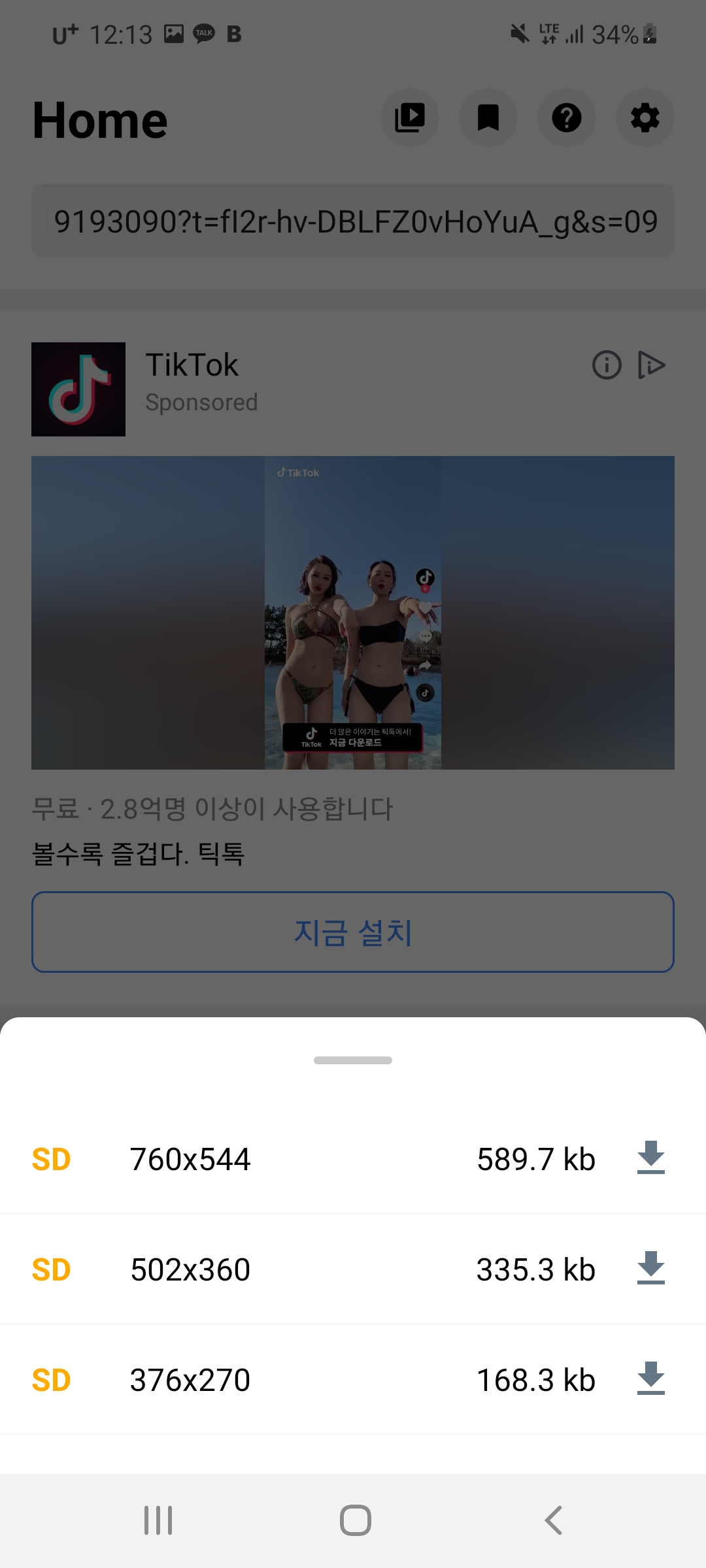Image resolution: width=706 pixels, height=1568 pixels.
Task: Tap the bottom sheet drag handle
Action: (x=353, y=1060)
